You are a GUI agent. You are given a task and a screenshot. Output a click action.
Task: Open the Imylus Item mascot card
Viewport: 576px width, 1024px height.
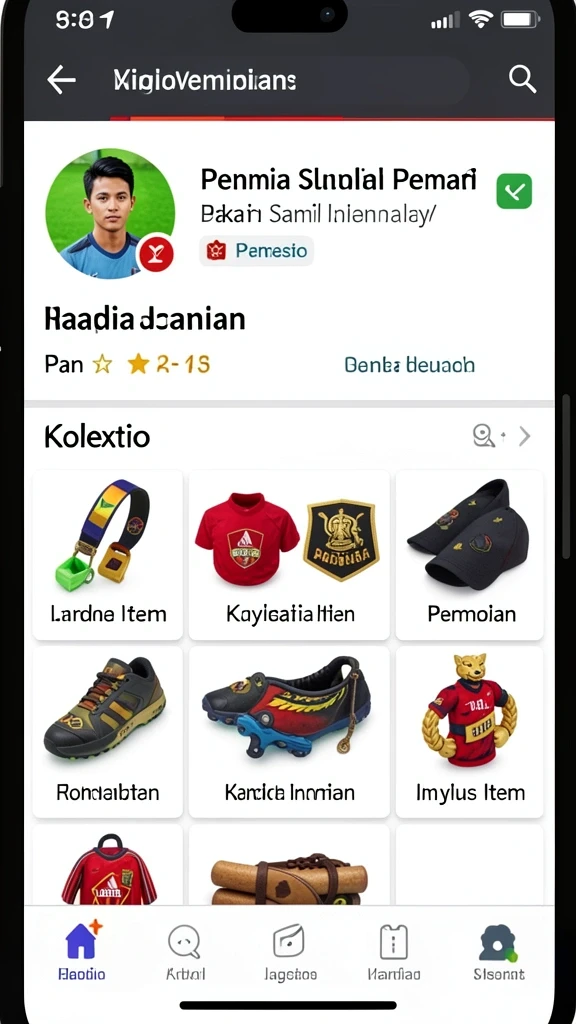click(470, 732)
